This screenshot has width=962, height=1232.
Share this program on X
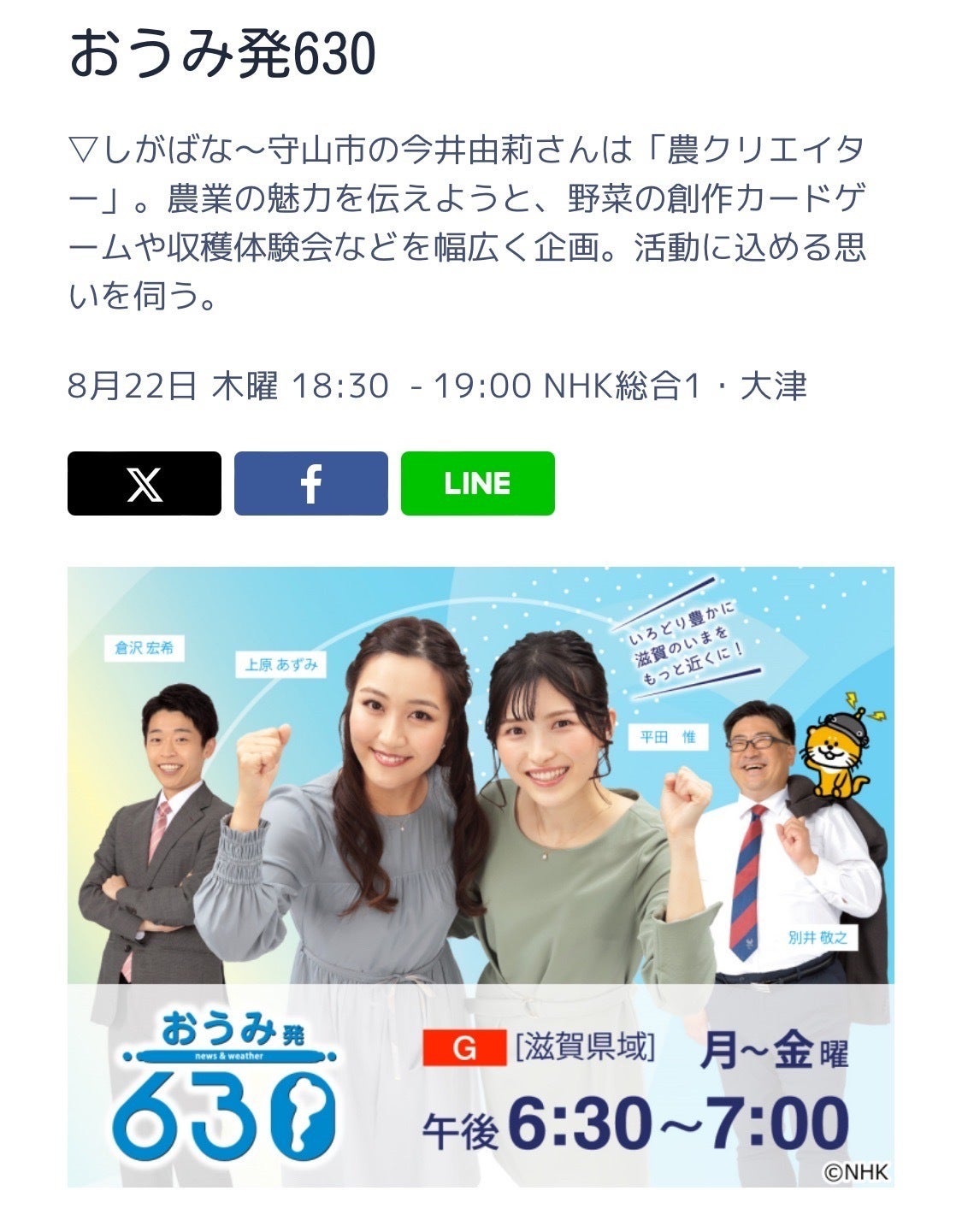[x=144, y=484]
